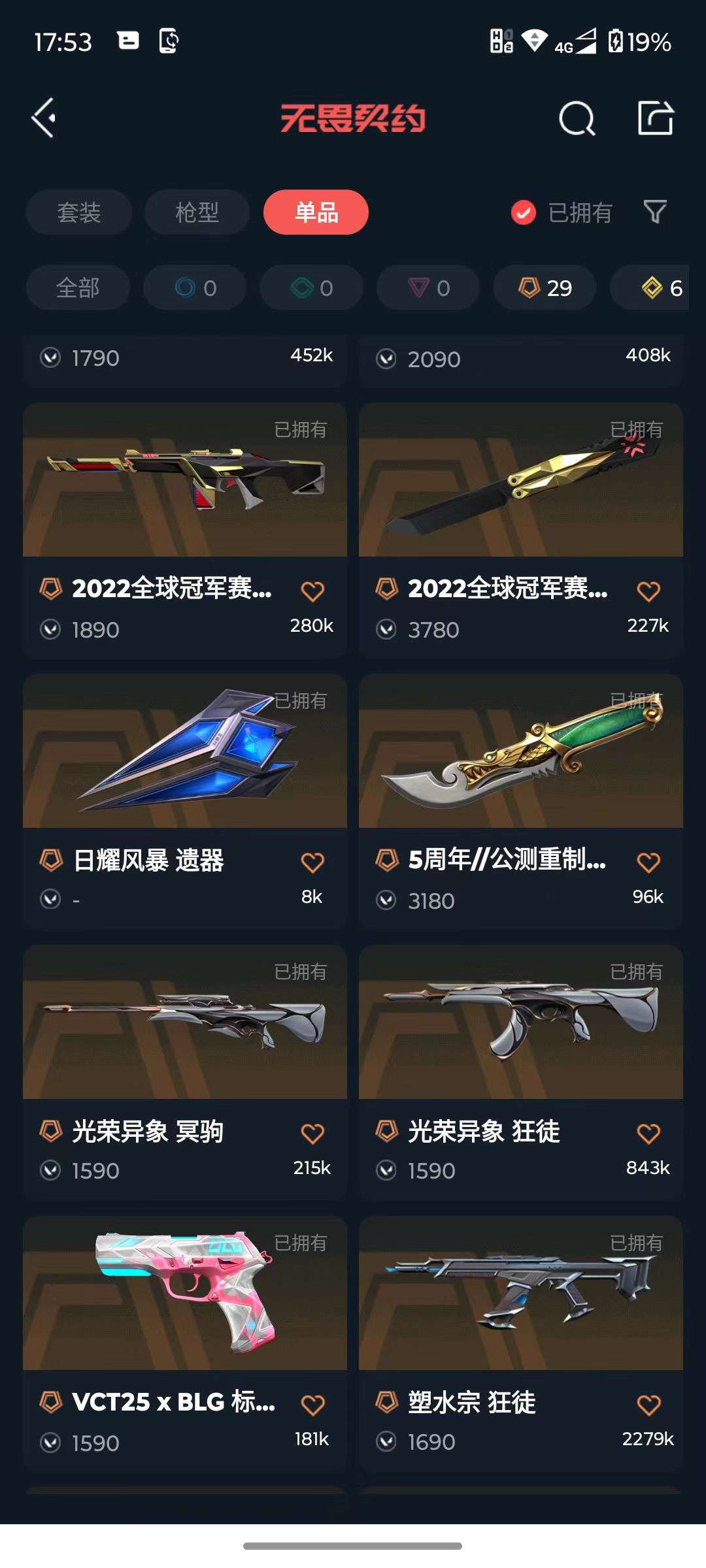The height and width of the screenshot is (1568, 706).
Task: Heart the 光荣异象 冥驹 skin
Action: coord(314,1132)
